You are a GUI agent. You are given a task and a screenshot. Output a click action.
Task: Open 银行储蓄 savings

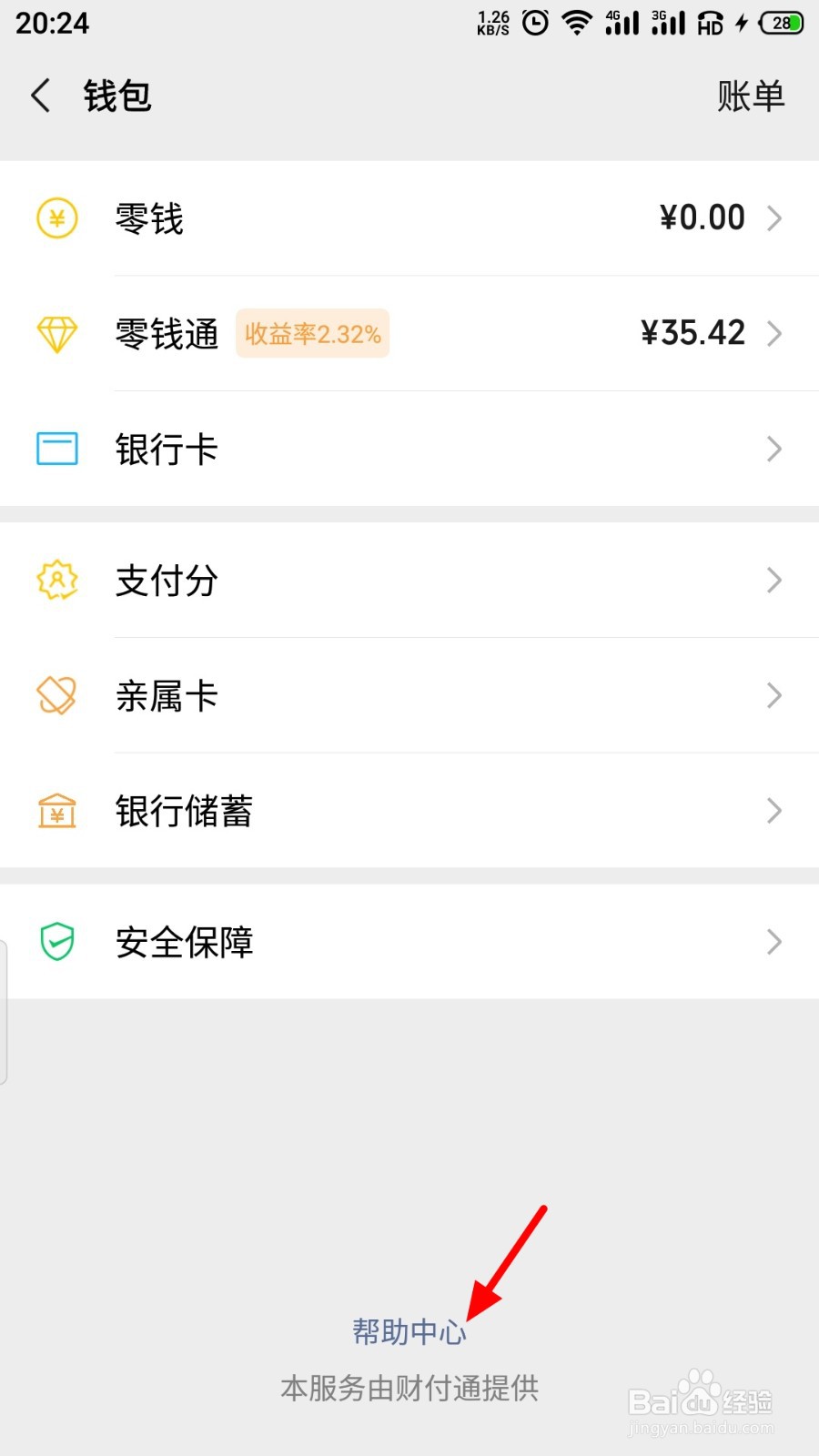pos(409,811)
